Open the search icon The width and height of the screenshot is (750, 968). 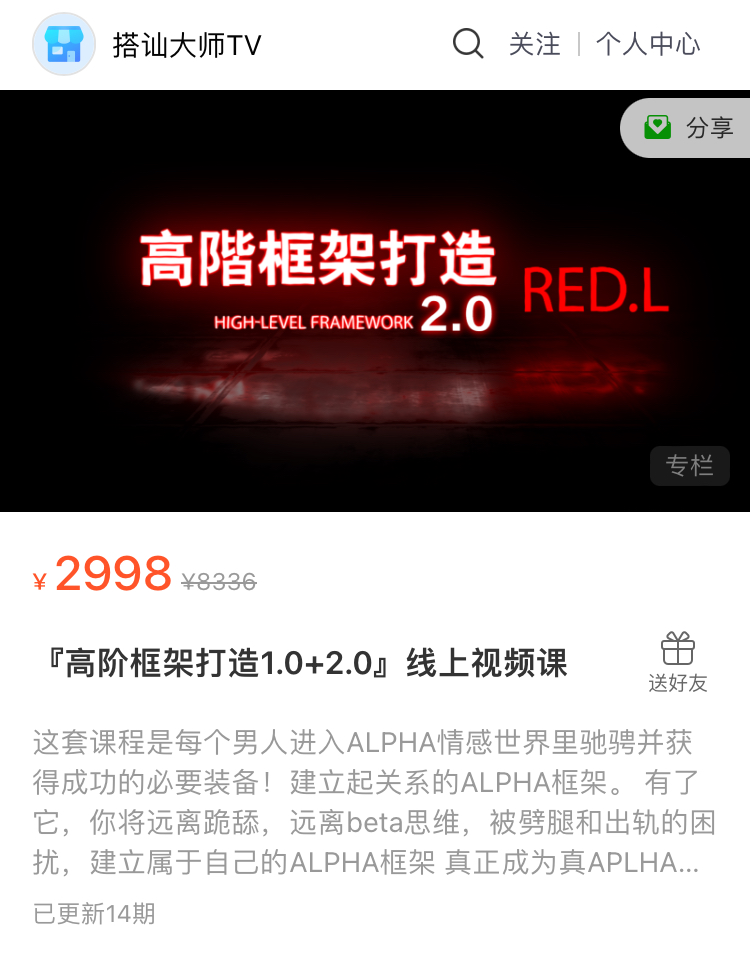468,44
